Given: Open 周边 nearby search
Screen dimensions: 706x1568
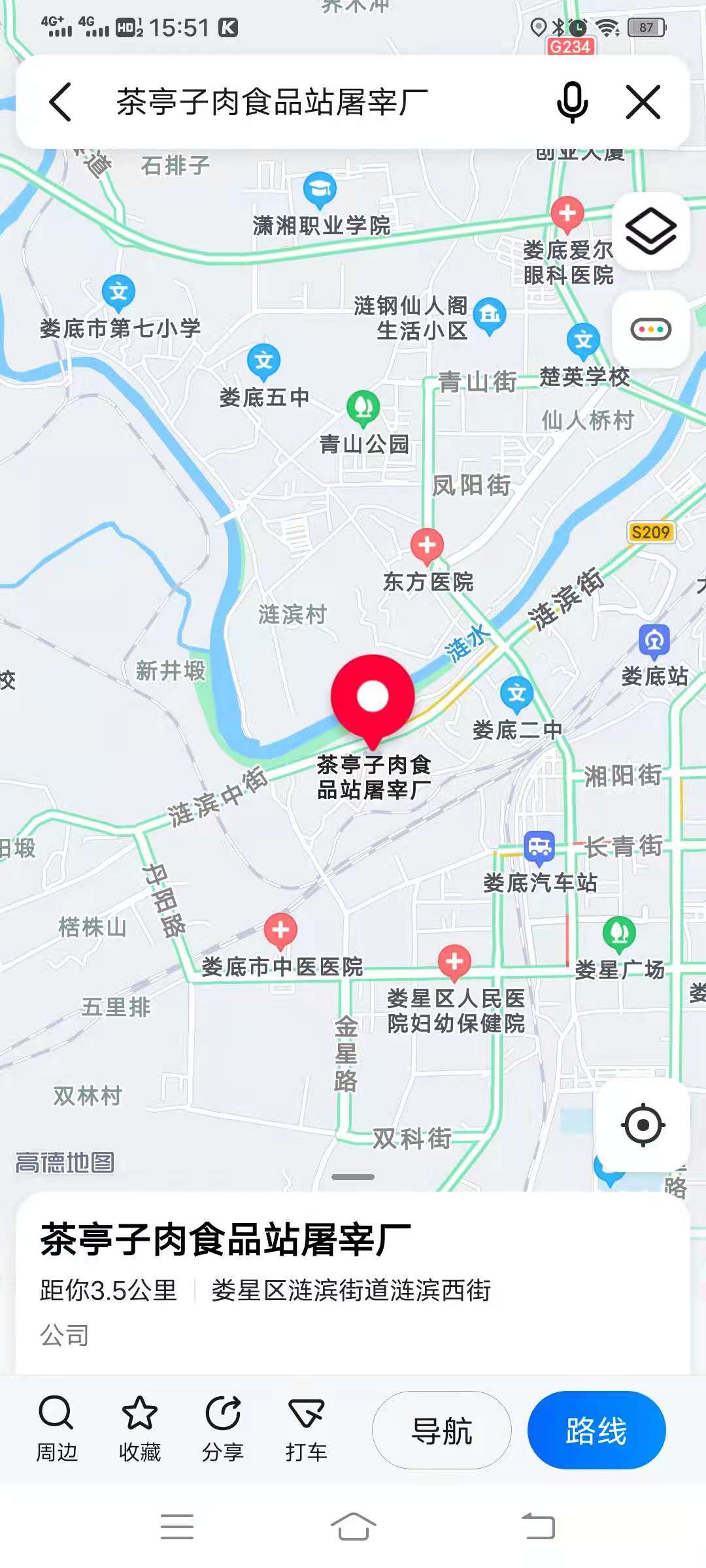Looking at the screenshot, I should [56, 1429].
